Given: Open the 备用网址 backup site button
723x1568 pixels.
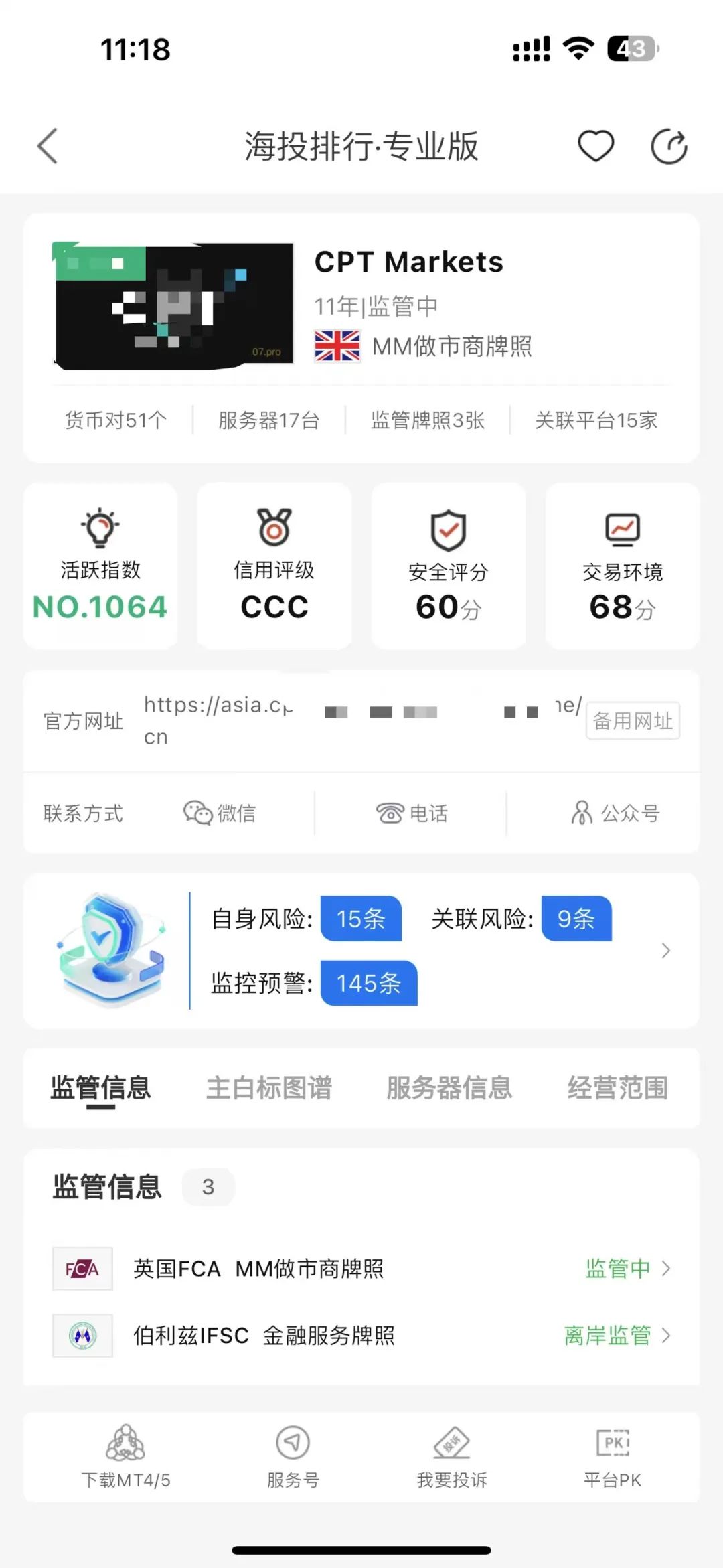Looking at the screenshot, I should [x=631, y=721].
